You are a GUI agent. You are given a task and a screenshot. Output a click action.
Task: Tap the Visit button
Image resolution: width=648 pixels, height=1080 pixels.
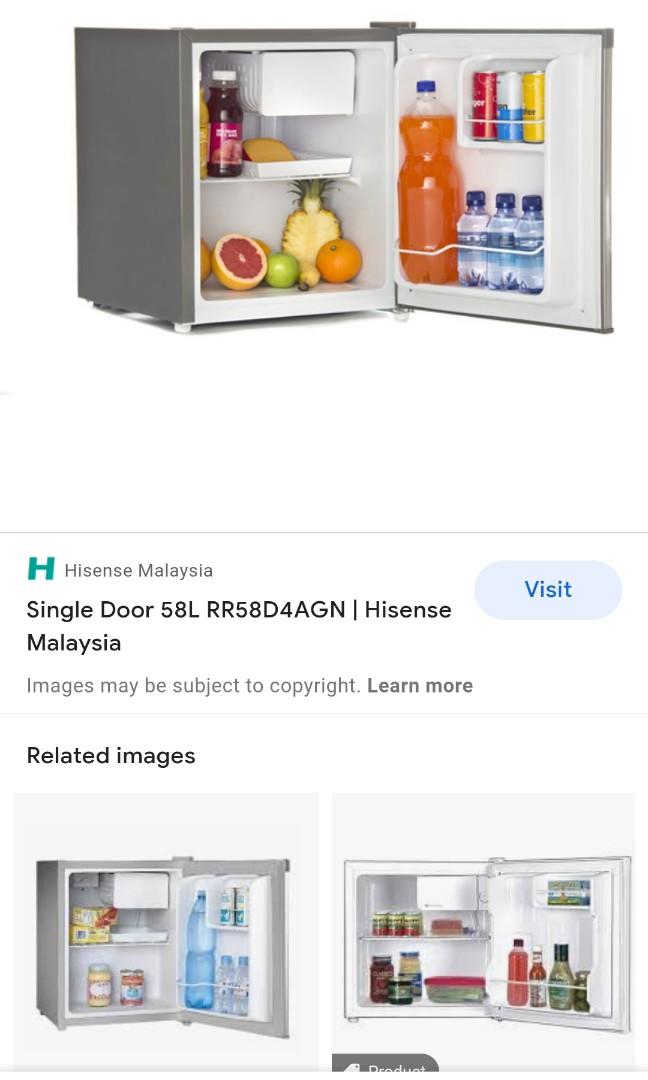pyautogui.click(x=548, y=590)
